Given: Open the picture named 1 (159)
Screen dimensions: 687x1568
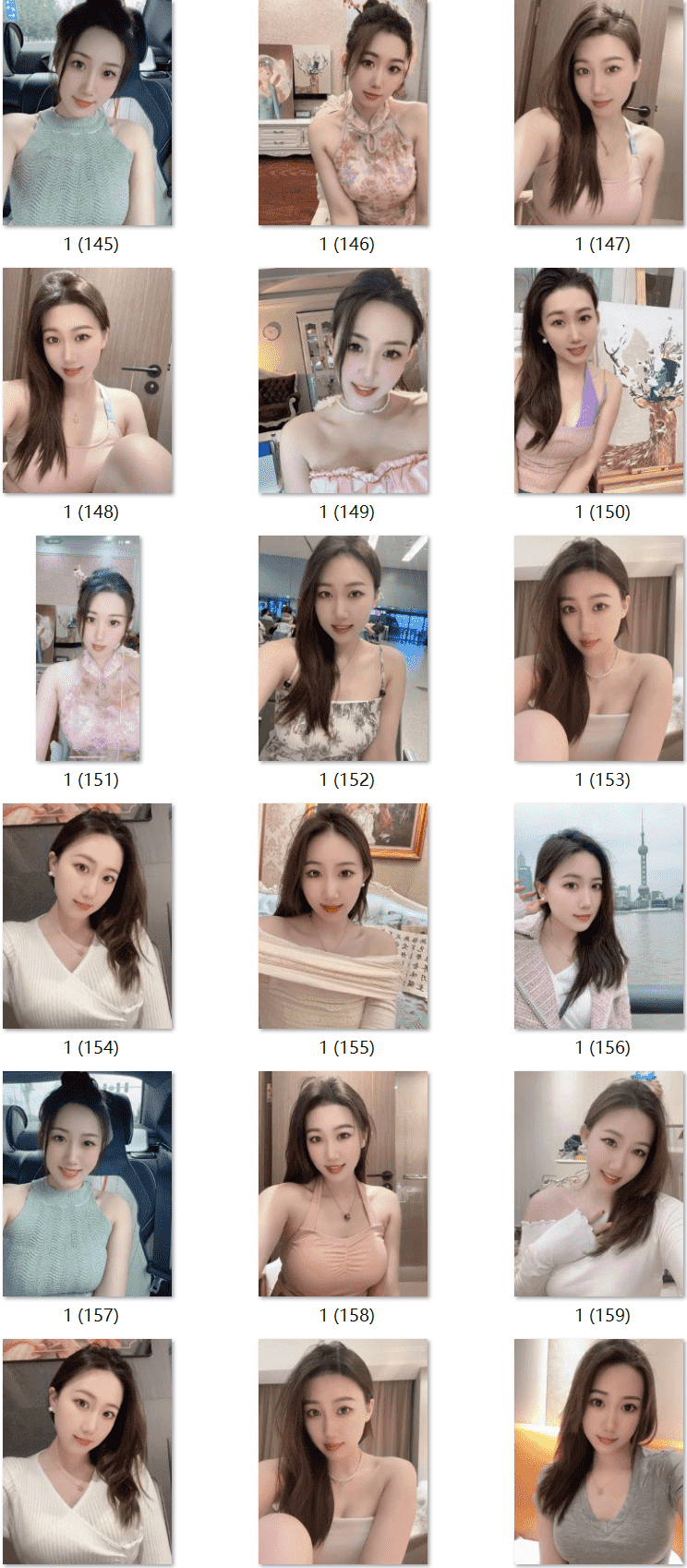Looking at the screenshot, I should 599,1184.
